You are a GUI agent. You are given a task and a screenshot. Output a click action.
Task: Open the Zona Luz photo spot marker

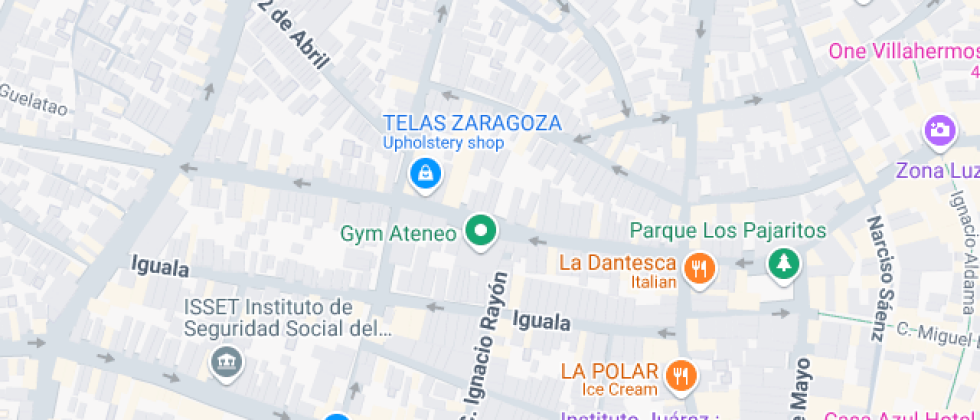[939, 129]
